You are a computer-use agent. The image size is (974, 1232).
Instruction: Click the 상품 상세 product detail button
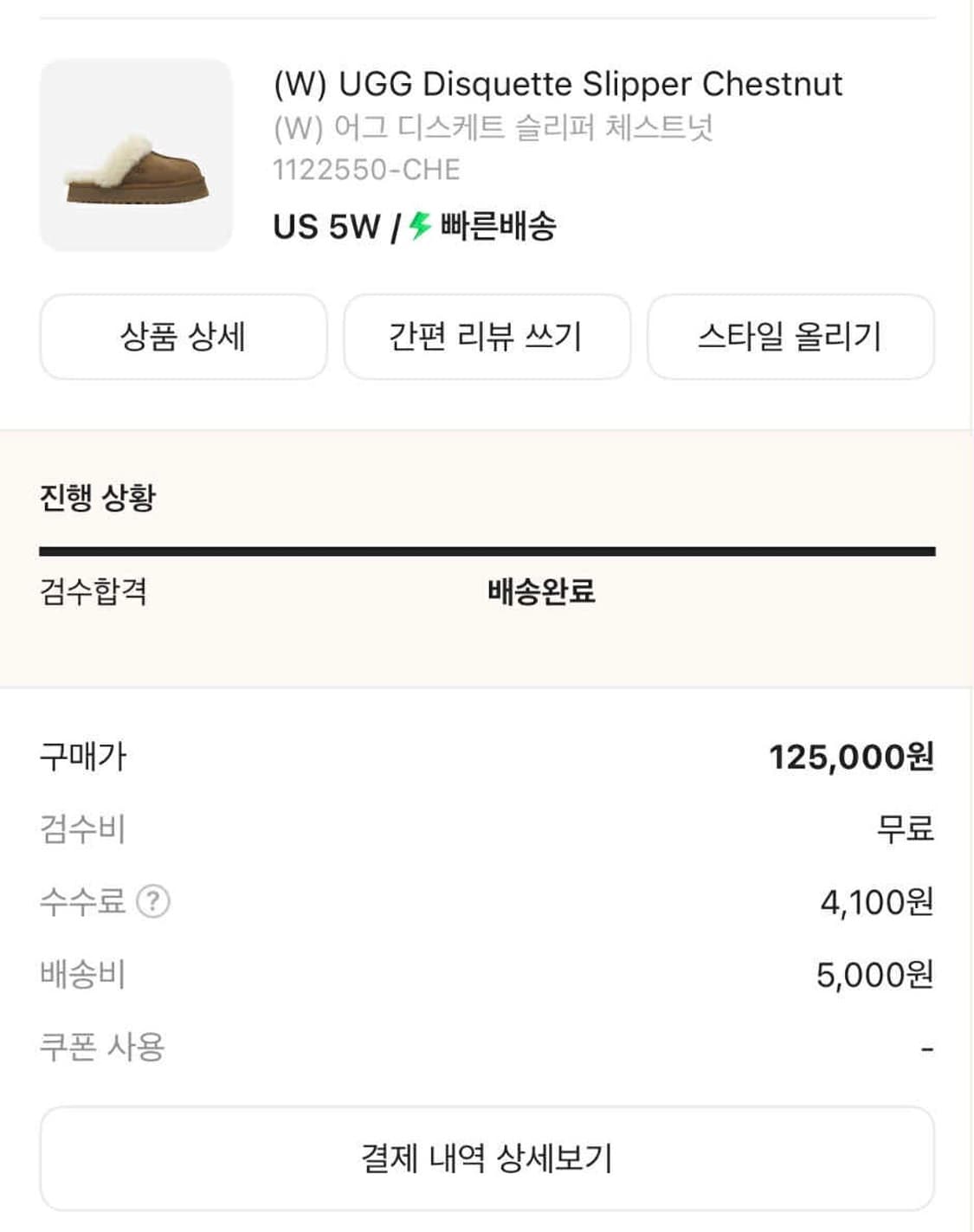183,338
